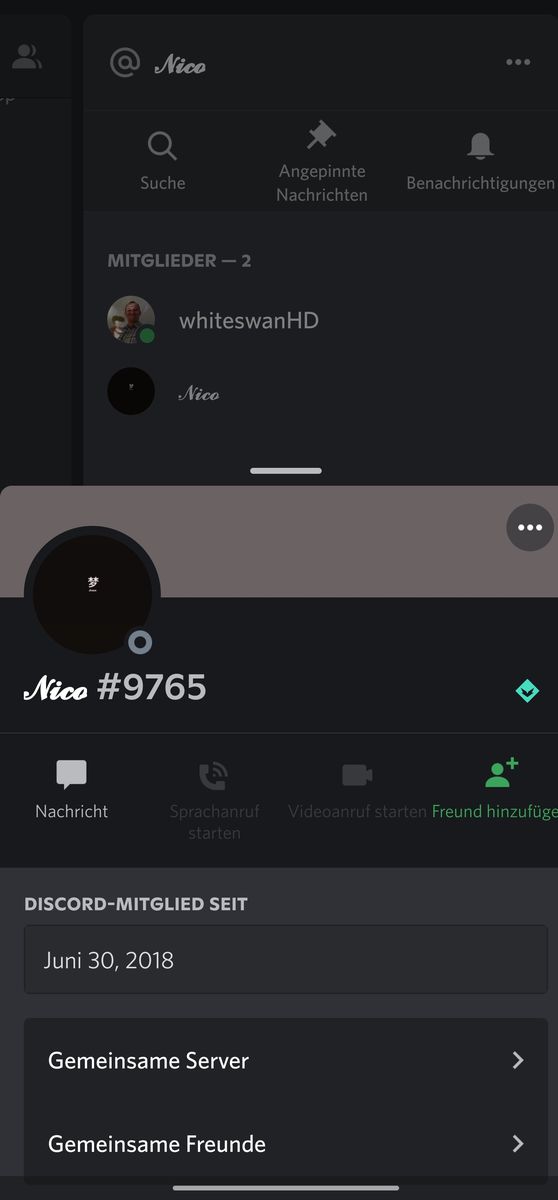The height and width of the screenshot is (1200, 558).
Task: Open the top-right more options dots
Action: coord(518,62)
